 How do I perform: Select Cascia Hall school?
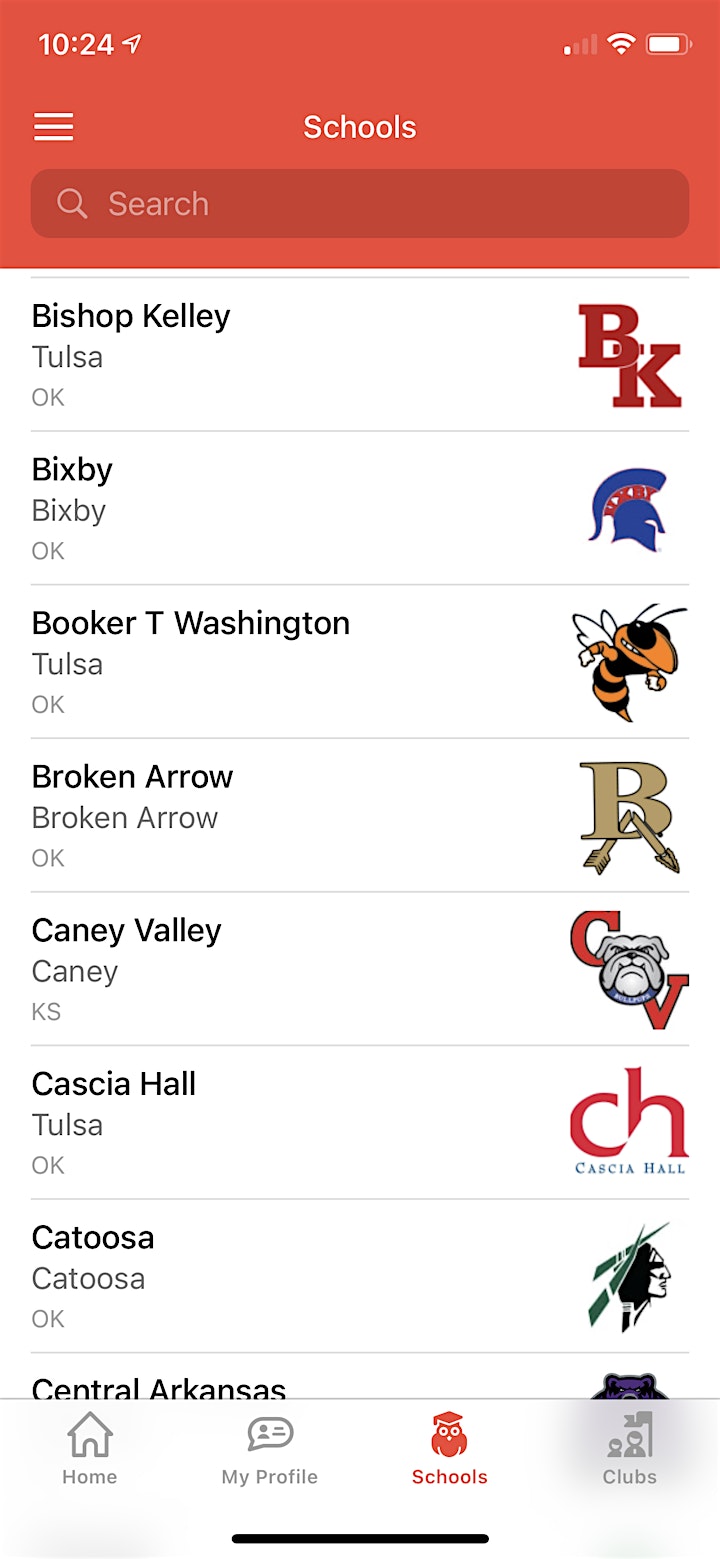click(x=360, y=1123)
